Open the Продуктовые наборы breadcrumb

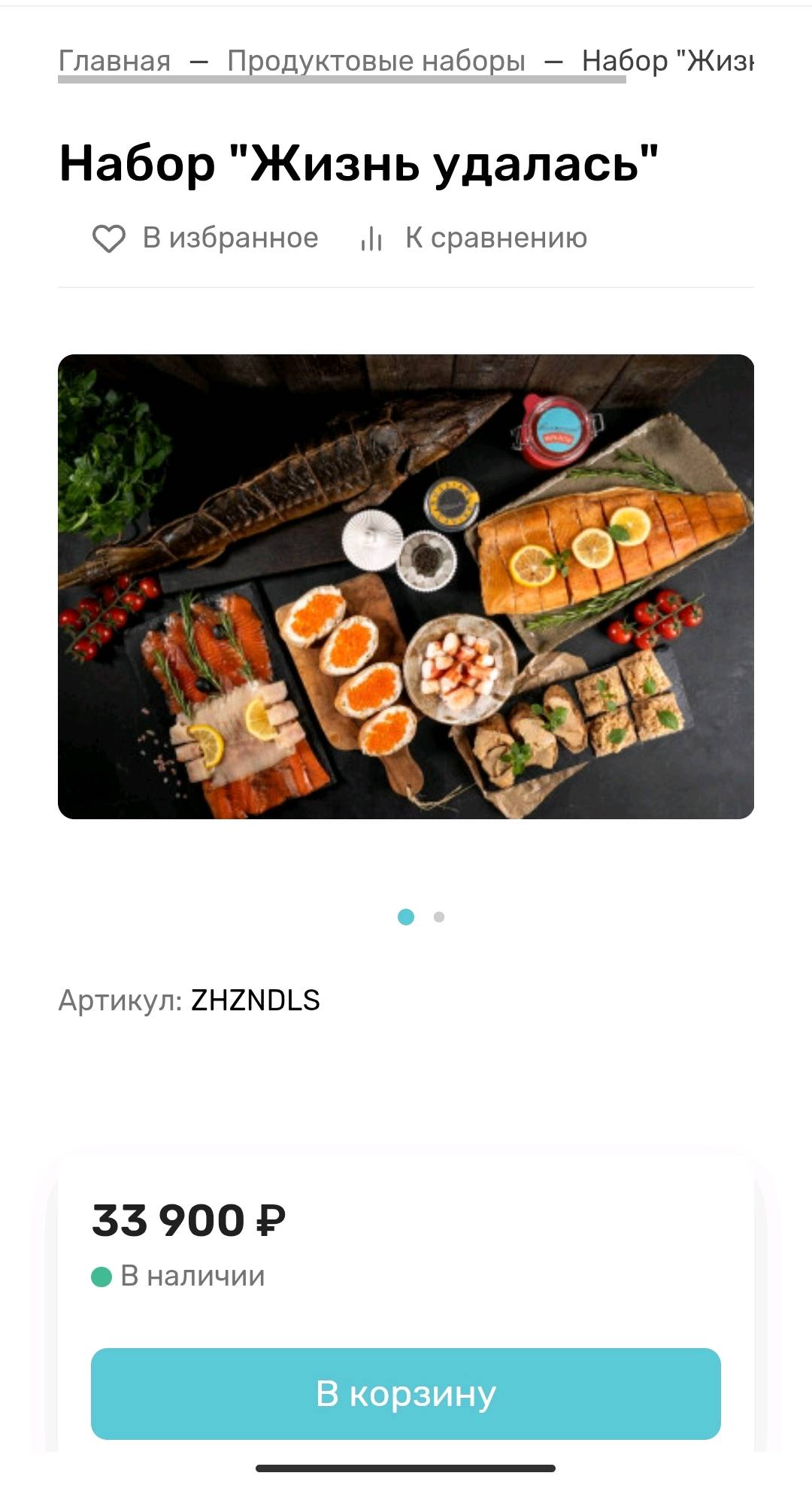[x=376, y=61]
